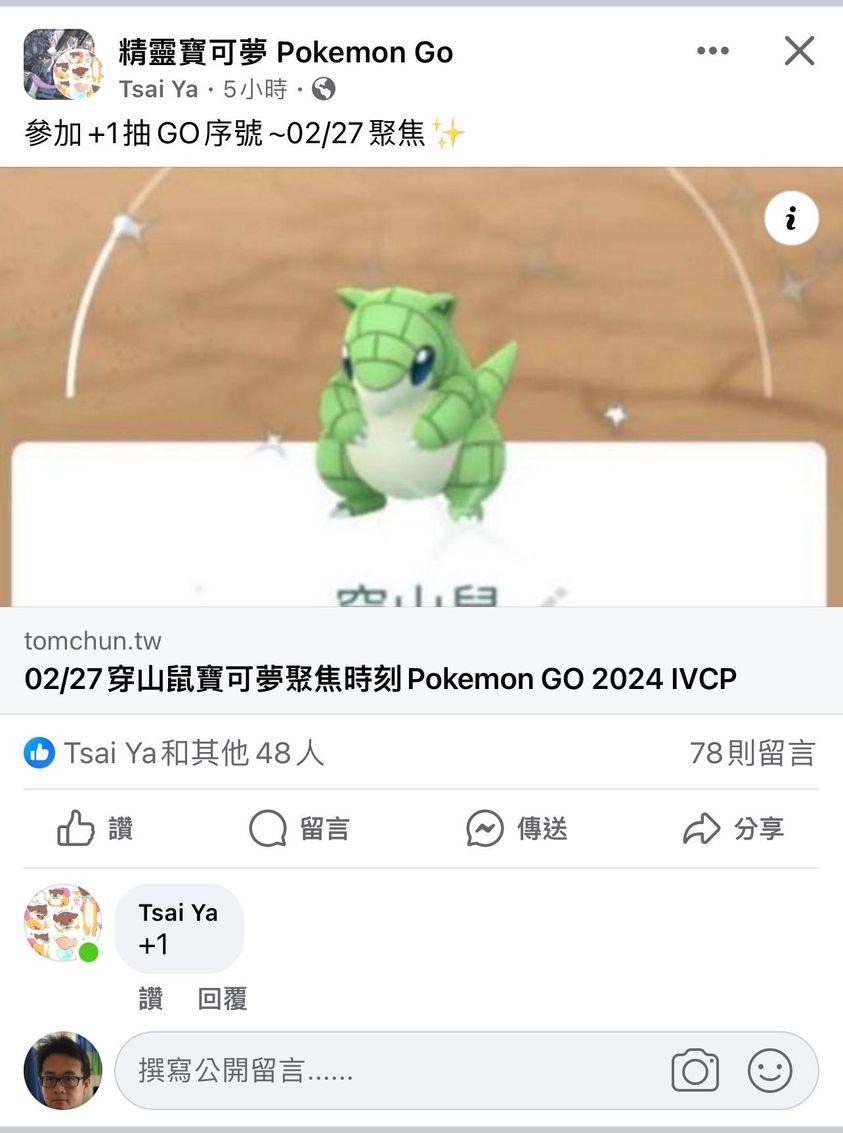Like Tsai Ya's +1 comment
The width and height of the screenshot is (843, 1133).
coord(151,998)
